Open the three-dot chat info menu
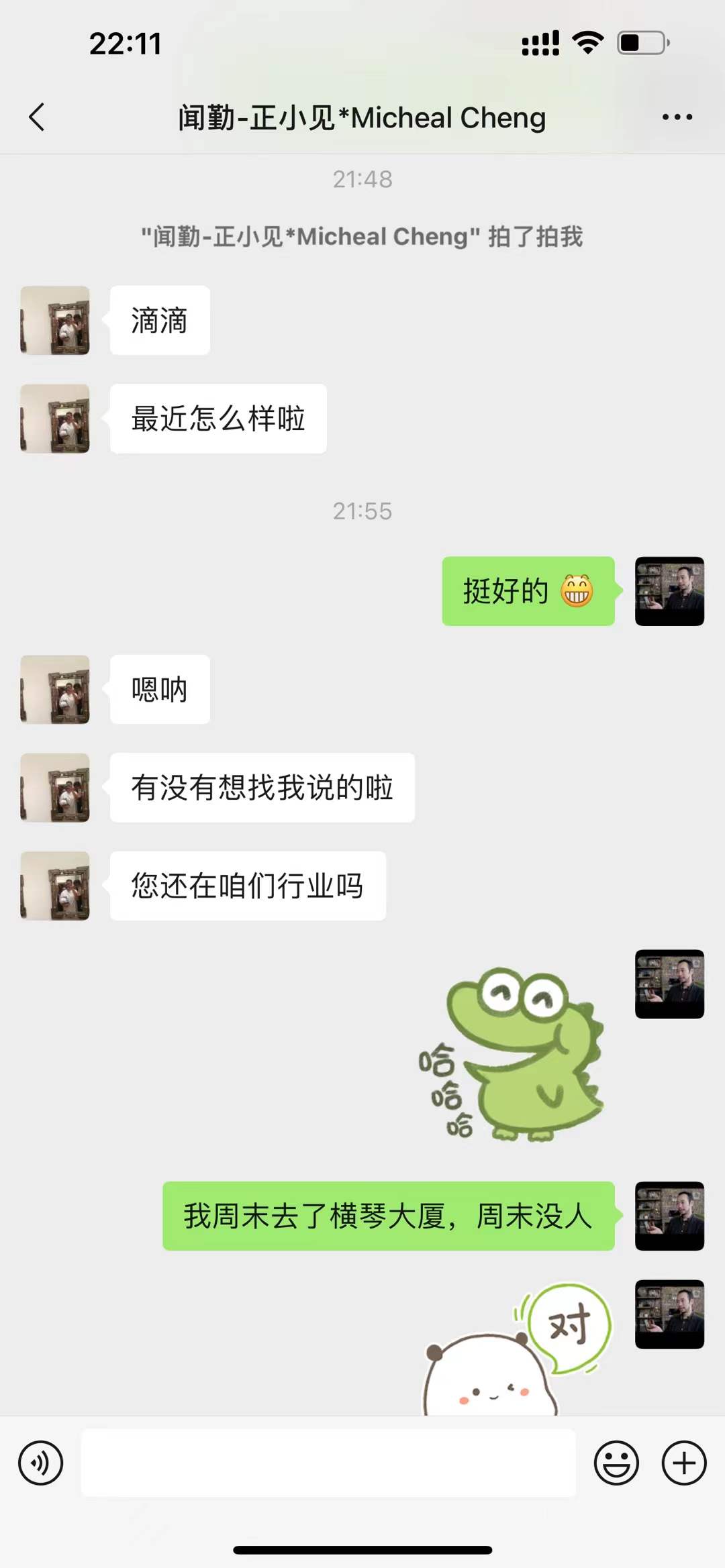 677,117
